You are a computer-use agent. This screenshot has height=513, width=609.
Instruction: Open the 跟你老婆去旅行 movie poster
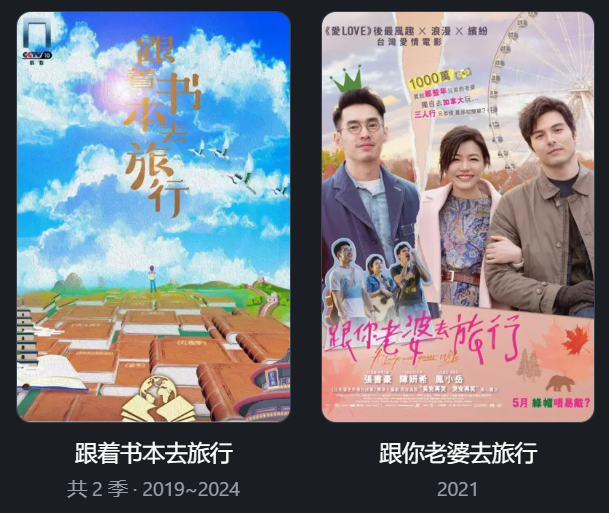457,217
